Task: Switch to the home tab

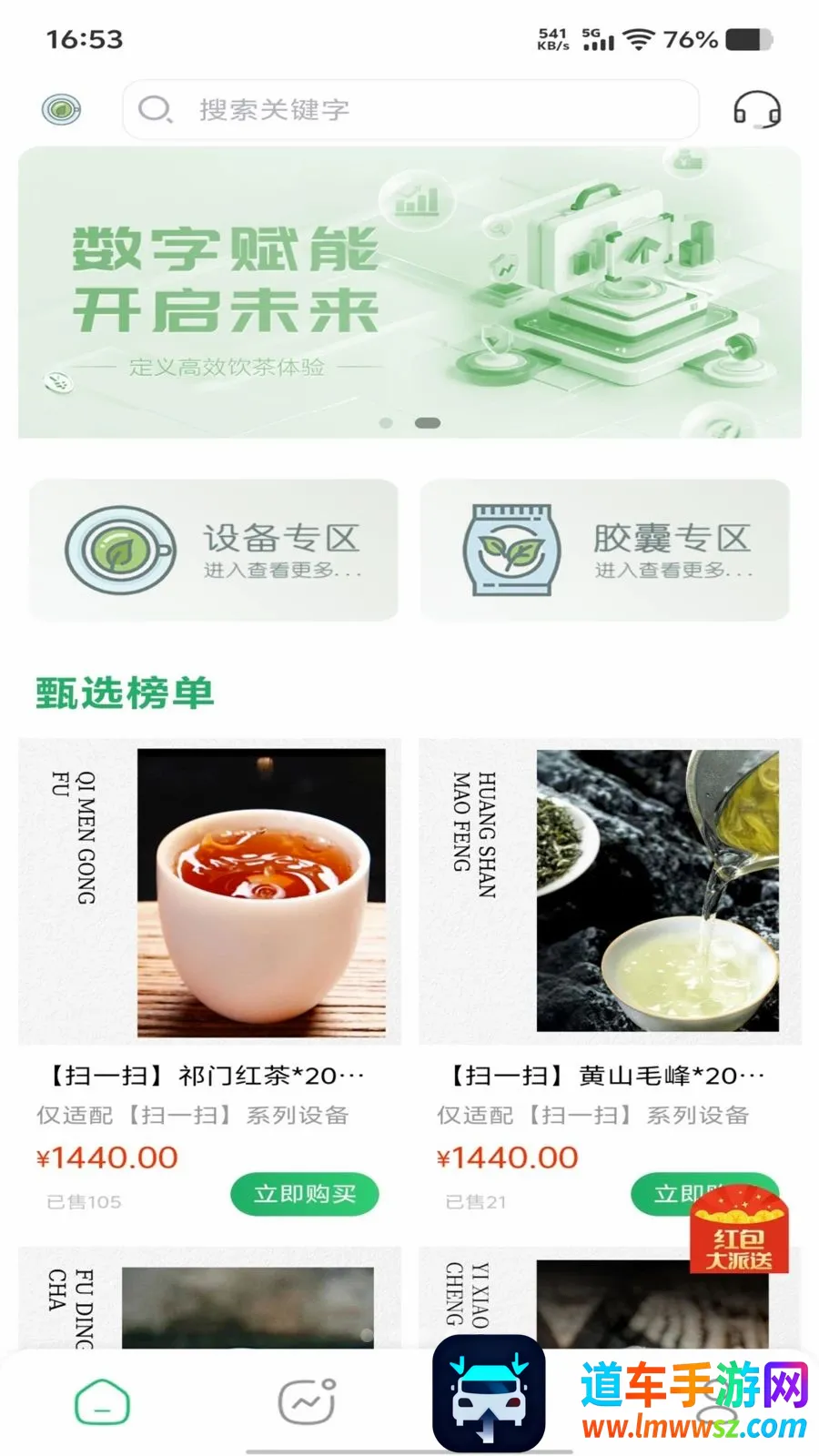Action: 102,1401
